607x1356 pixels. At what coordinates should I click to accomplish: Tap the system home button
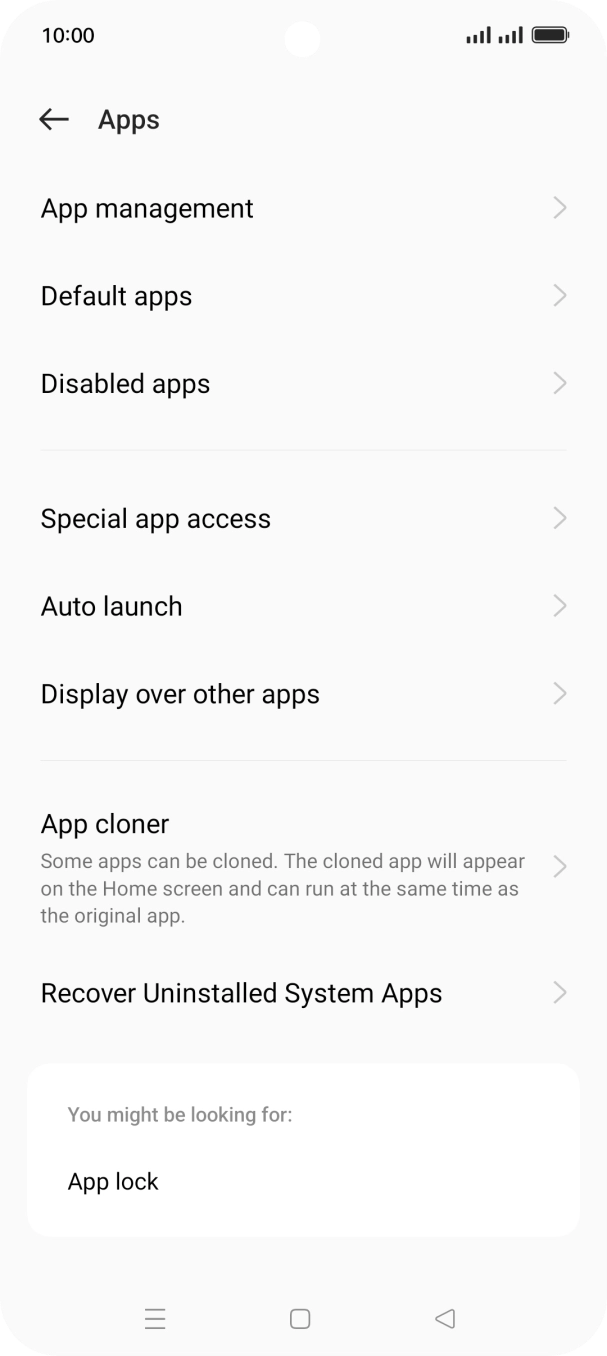click(300, 1319)
